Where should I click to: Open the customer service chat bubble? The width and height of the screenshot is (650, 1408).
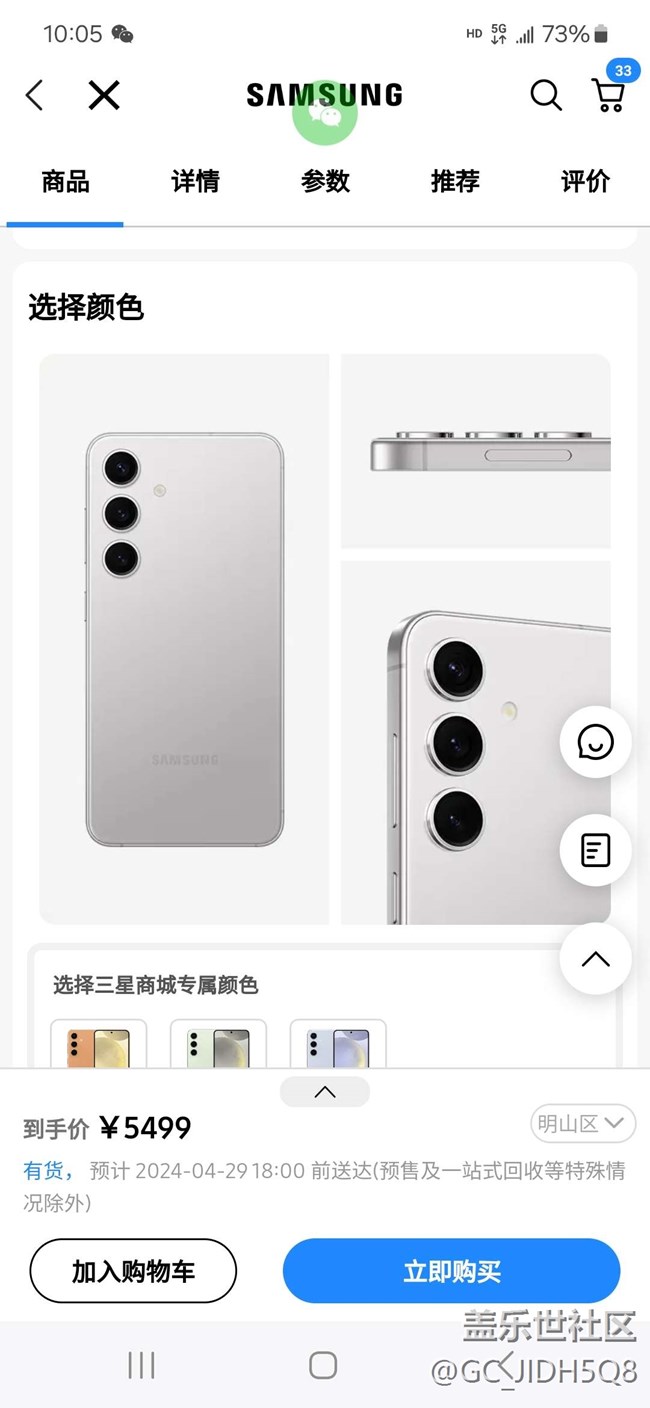pyautogui.click(x=595, y=742)
